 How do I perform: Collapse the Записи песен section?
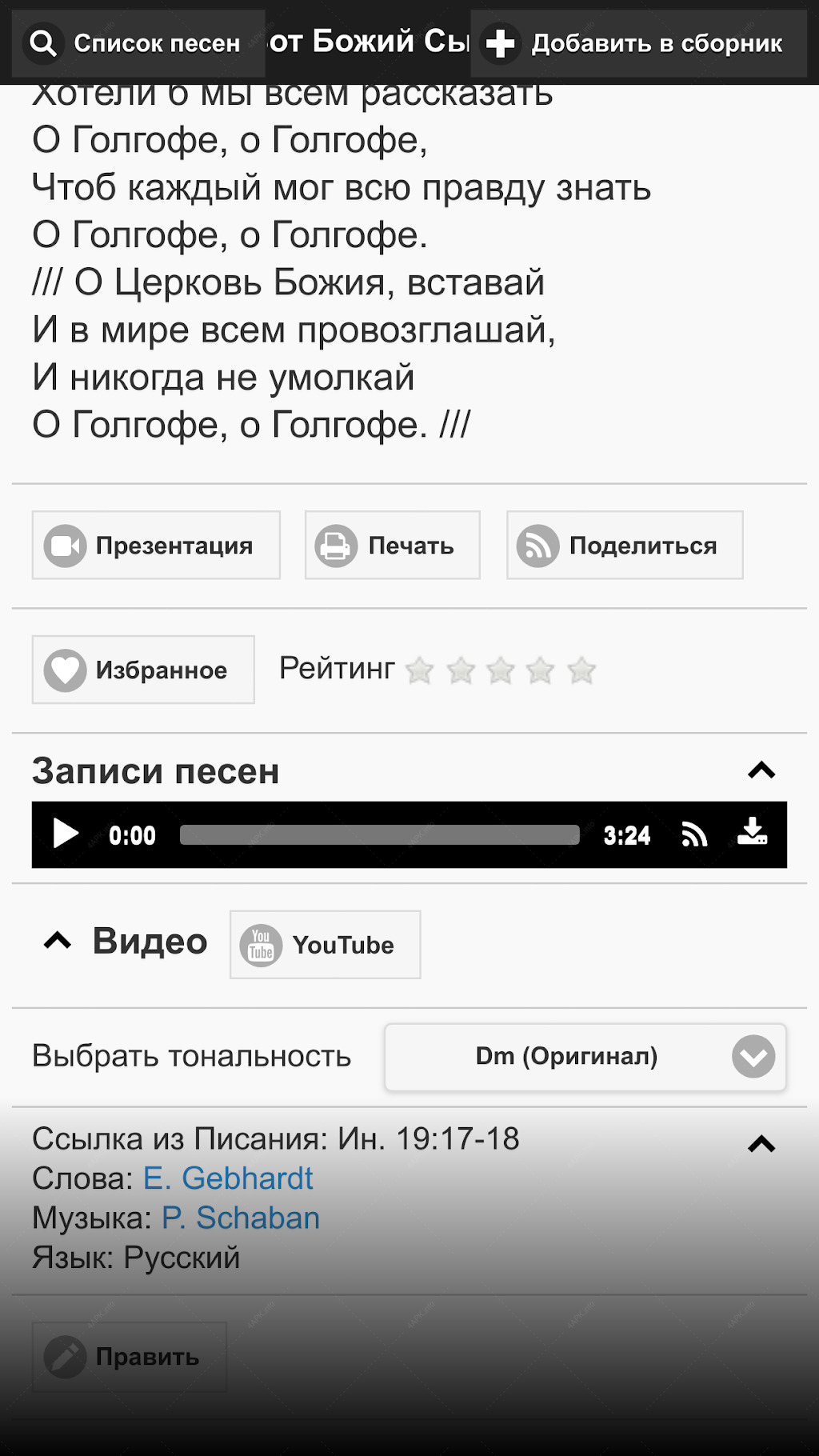click(761, 770)
